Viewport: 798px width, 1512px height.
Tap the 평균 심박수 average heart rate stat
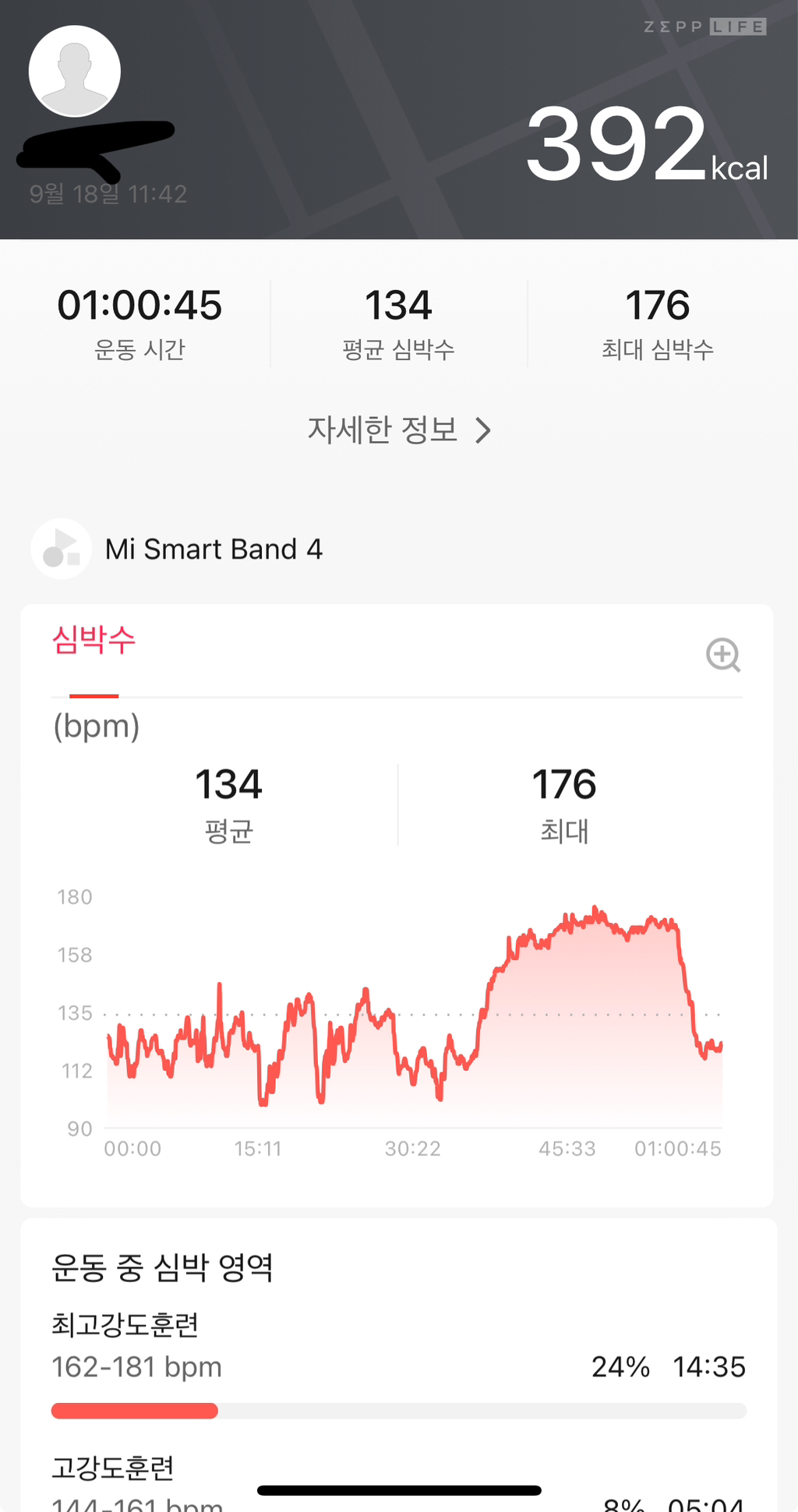tap(399, 321)
